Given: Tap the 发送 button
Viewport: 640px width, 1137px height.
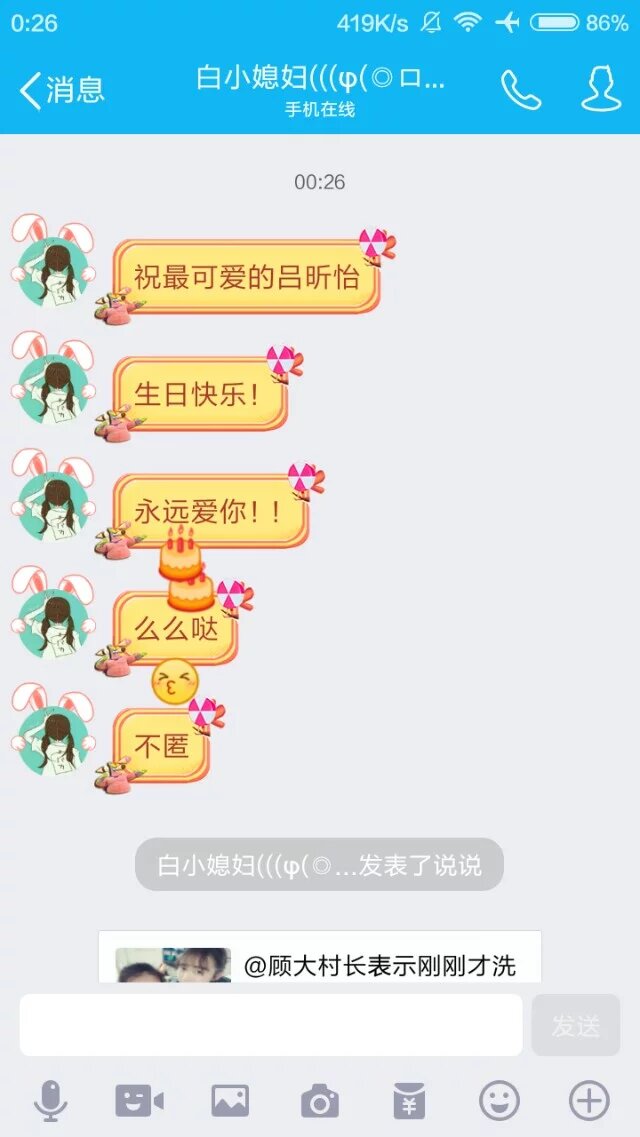Looking at the screenshot, I should click(x=576, y=1025).
